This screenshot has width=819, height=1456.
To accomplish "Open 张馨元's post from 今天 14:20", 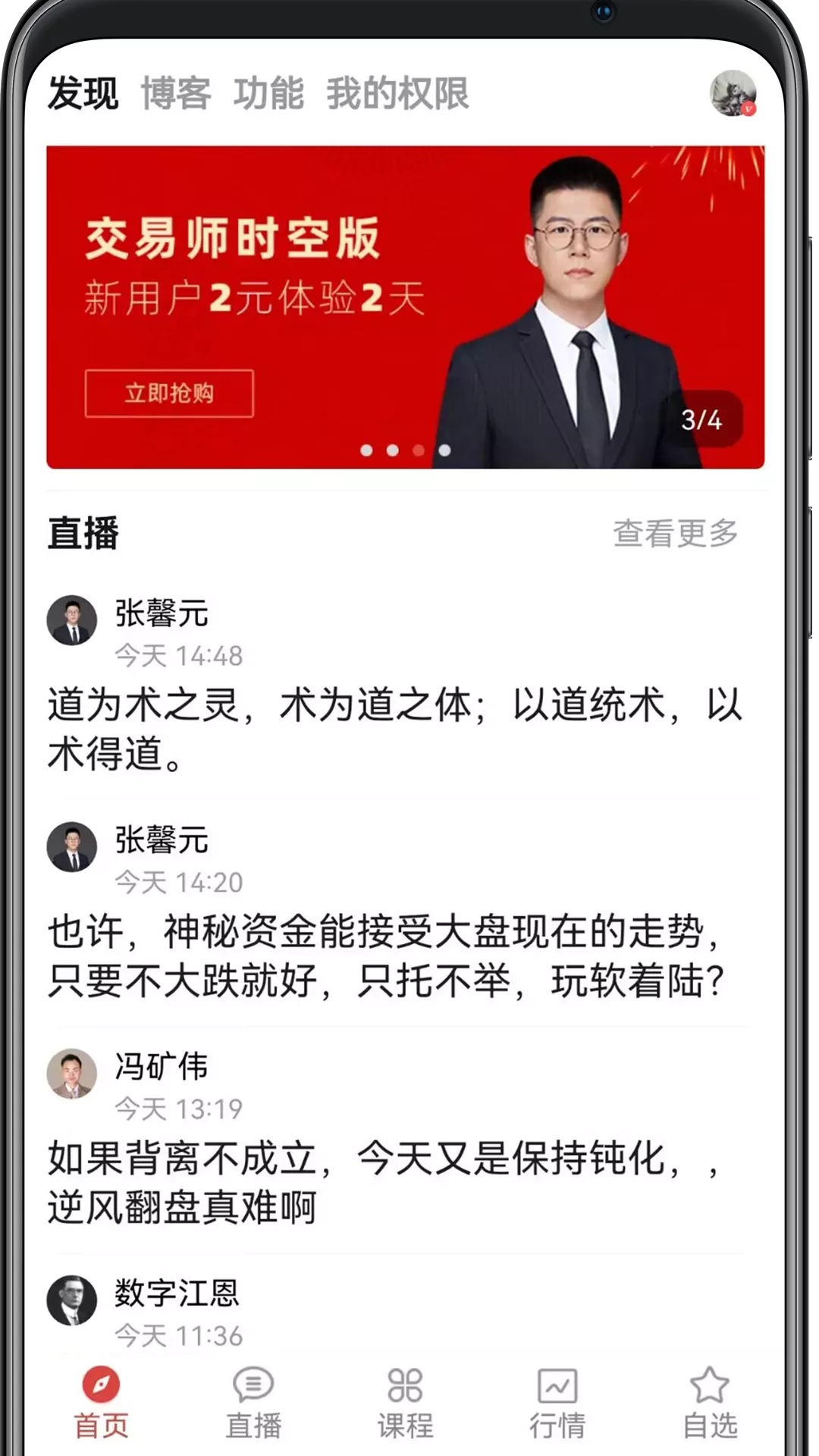I will tap(387, 955).
